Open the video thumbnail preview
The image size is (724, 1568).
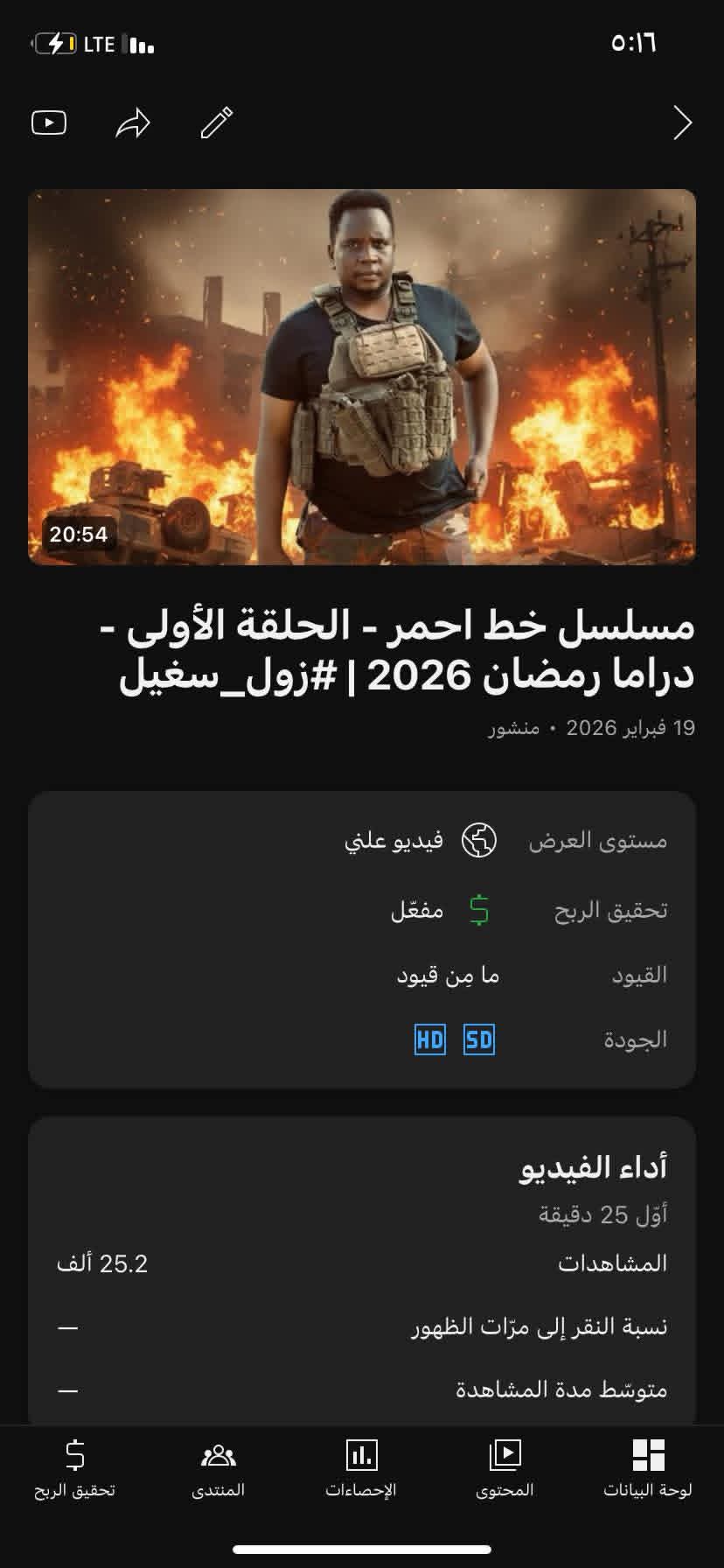click(x=362, y=377)
